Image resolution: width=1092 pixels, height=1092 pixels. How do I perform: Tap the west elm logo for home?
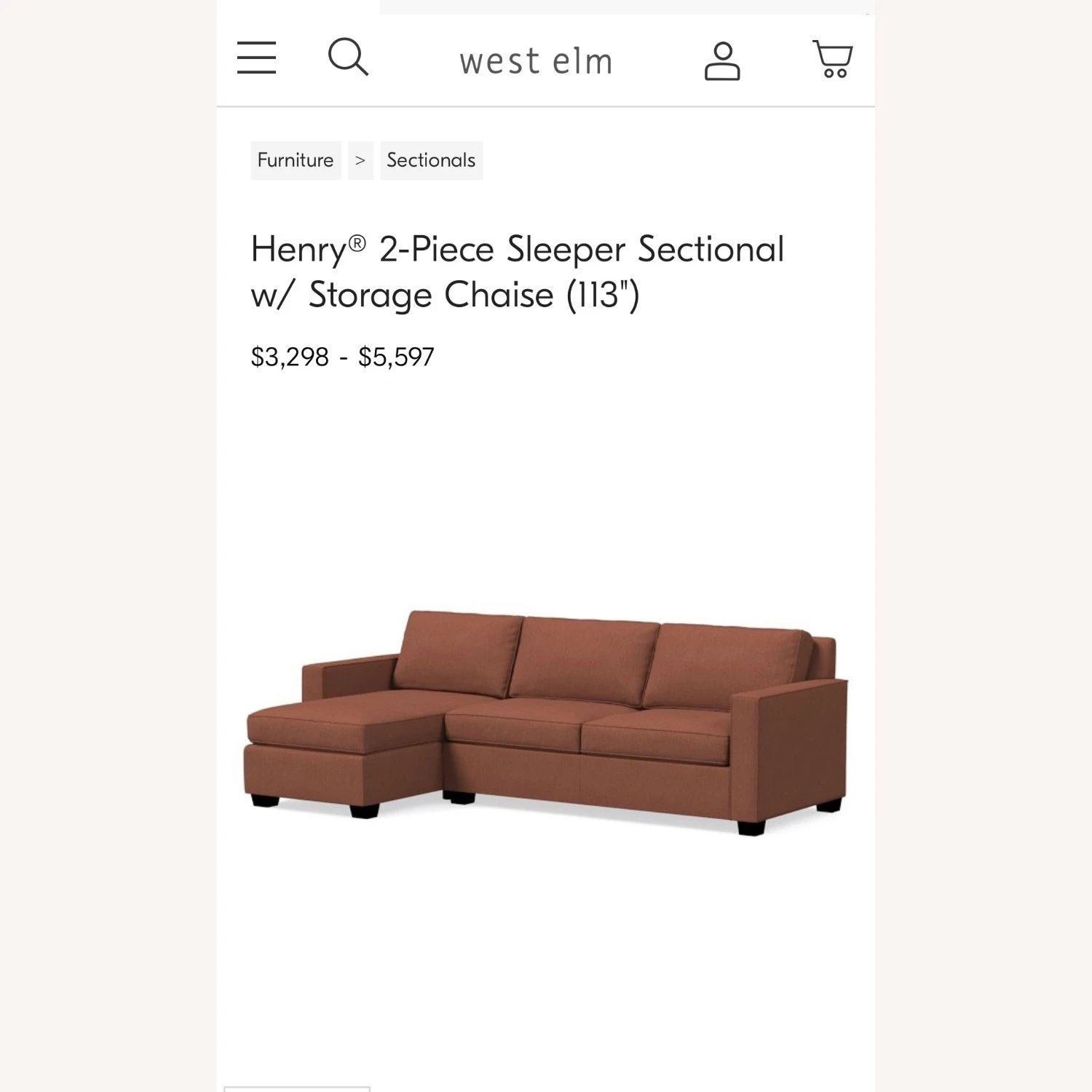536,61
